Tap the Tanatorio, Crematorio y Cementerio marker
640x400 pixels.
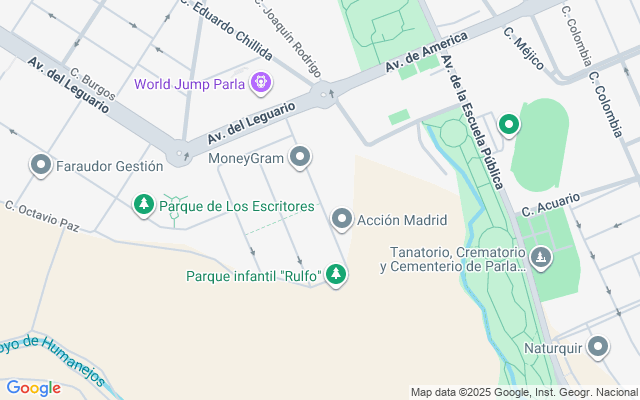541,259
